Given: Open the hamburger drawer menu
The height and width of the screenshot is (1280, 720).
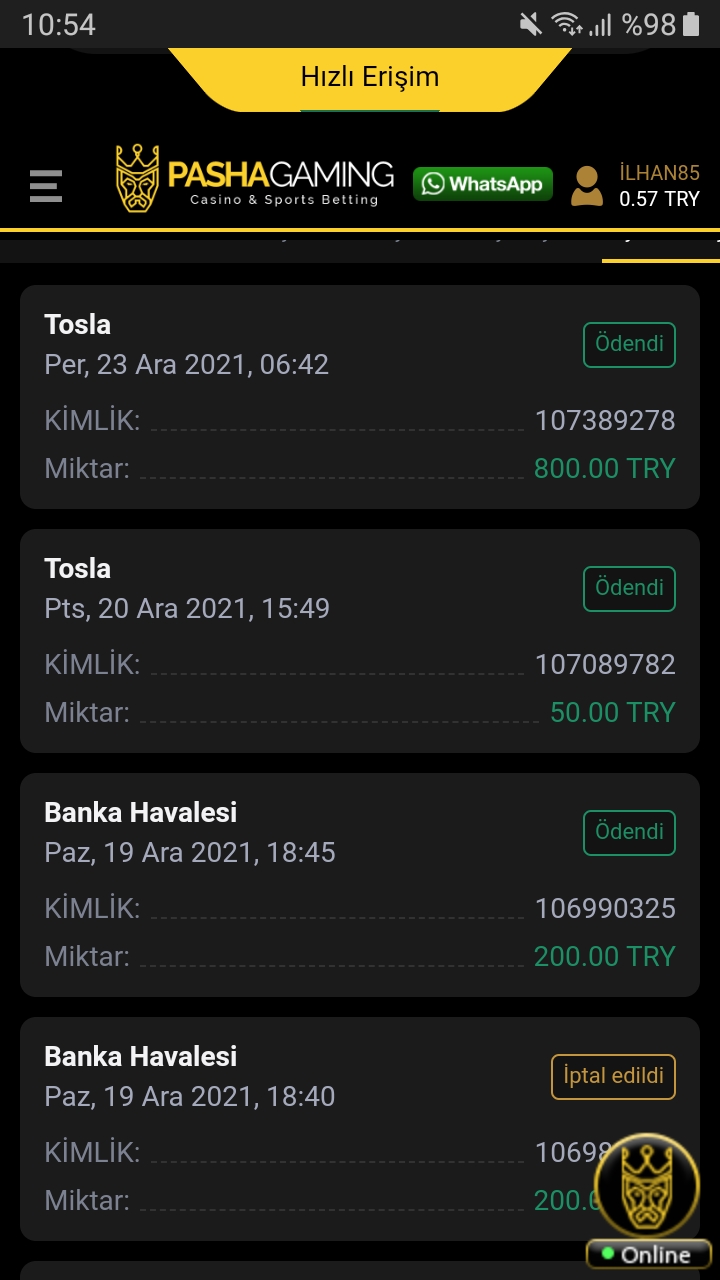Looking at the screenshot, I should pos(45,186).
